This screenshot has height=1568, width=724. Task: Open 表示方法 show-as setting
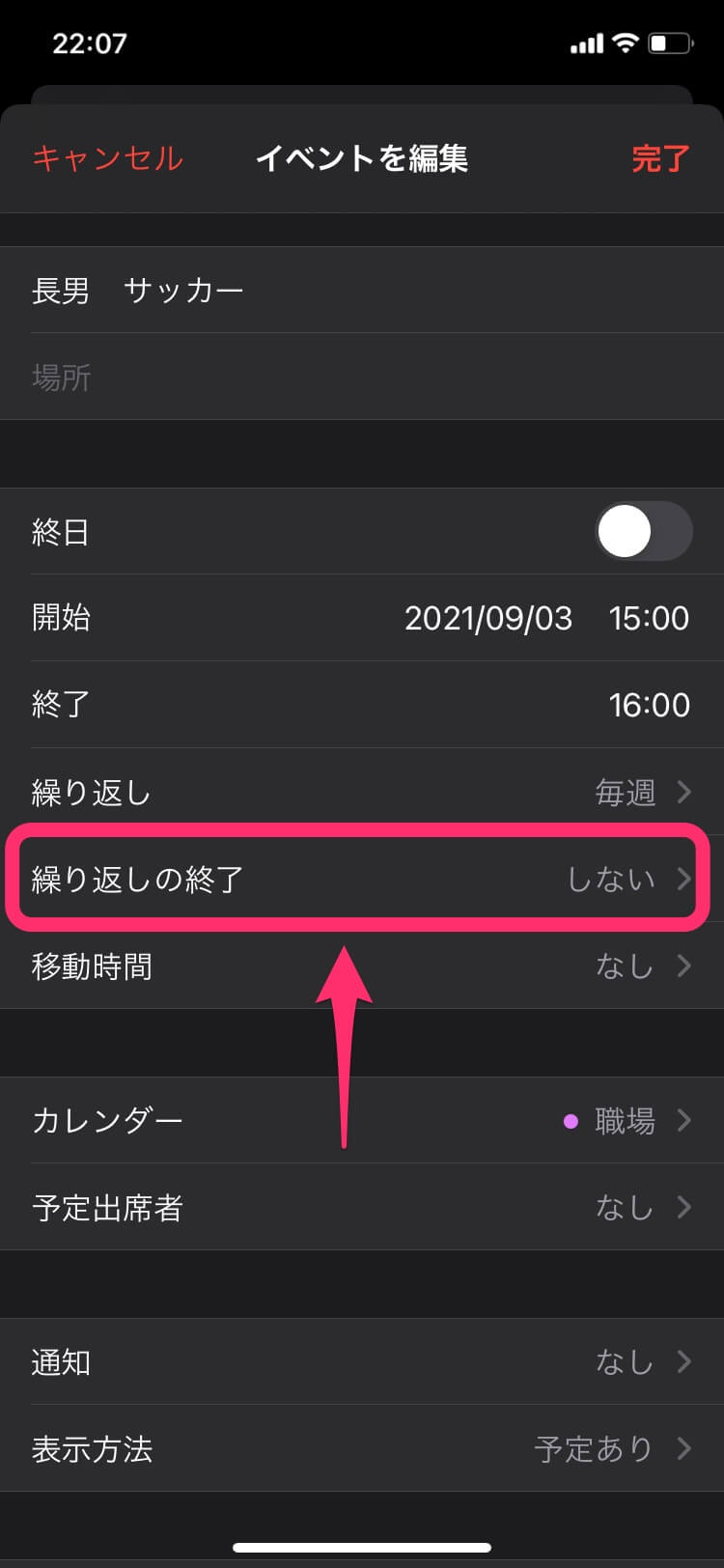[x=362, y=1448]
